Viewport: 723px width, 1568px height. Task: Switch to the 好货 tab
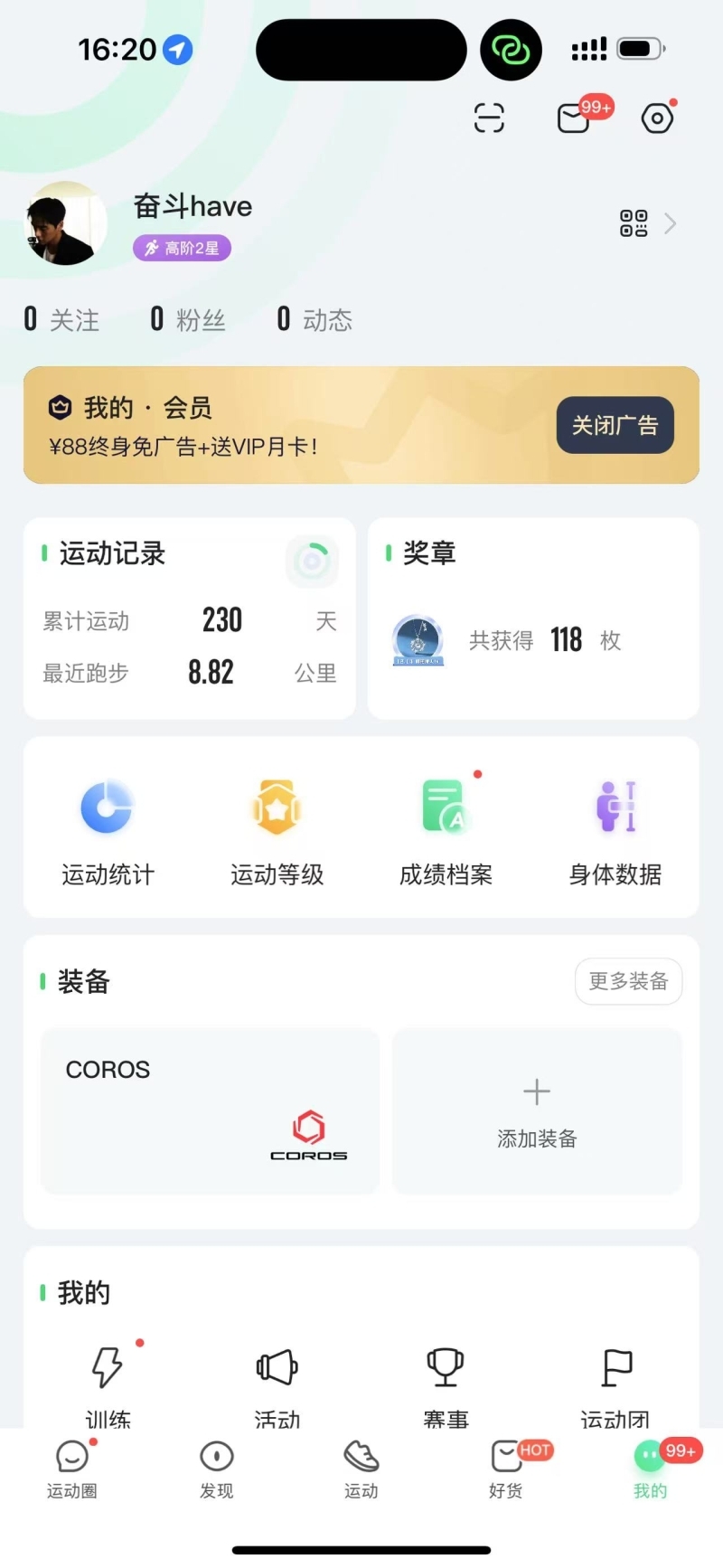[506, 1469]
